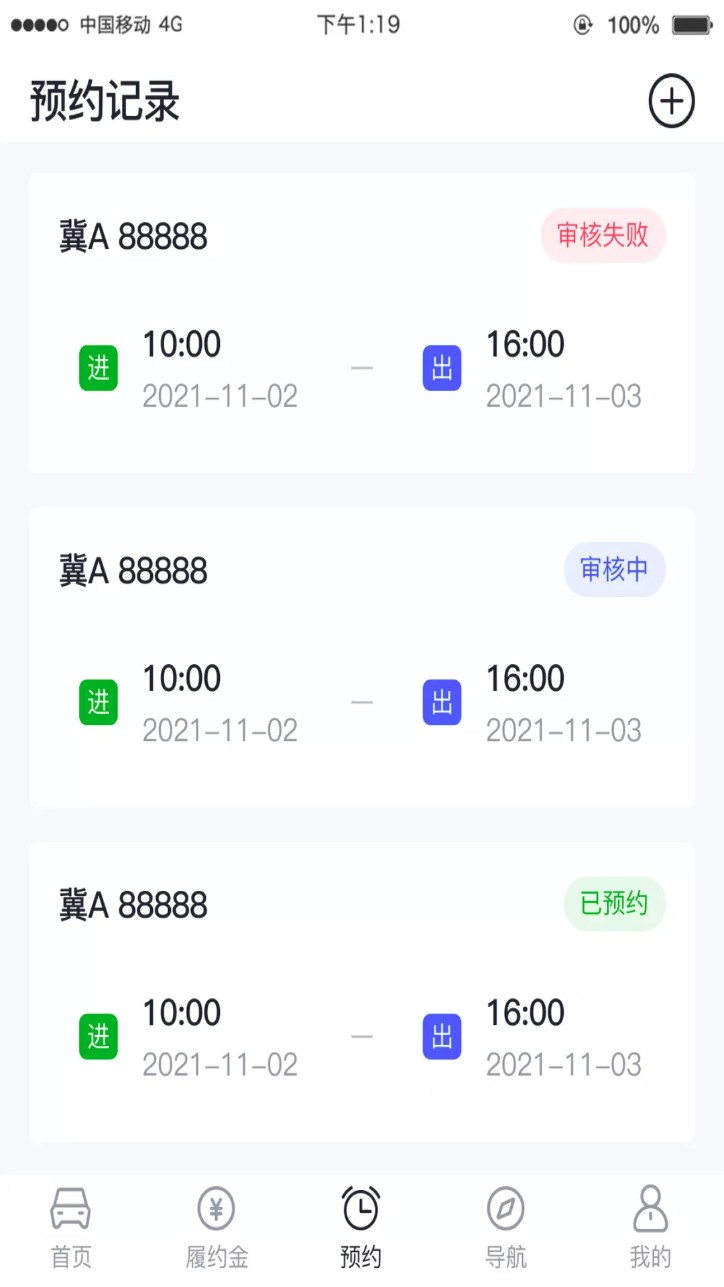Select the 审核失败 failed status badge
Screen dimensions: 724x1287
pos(603,236)
